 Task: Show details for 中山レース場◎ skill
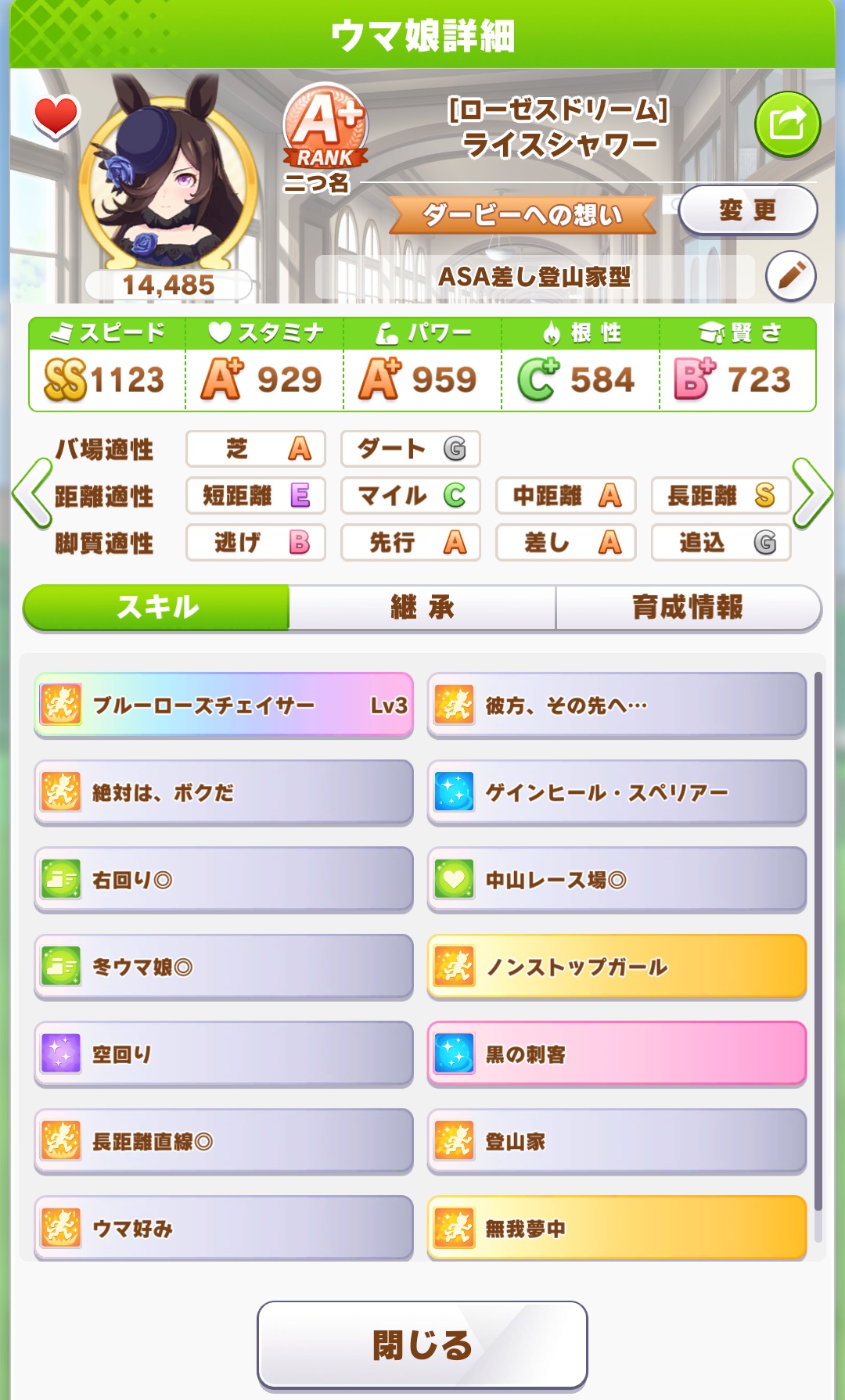[617, 880]
